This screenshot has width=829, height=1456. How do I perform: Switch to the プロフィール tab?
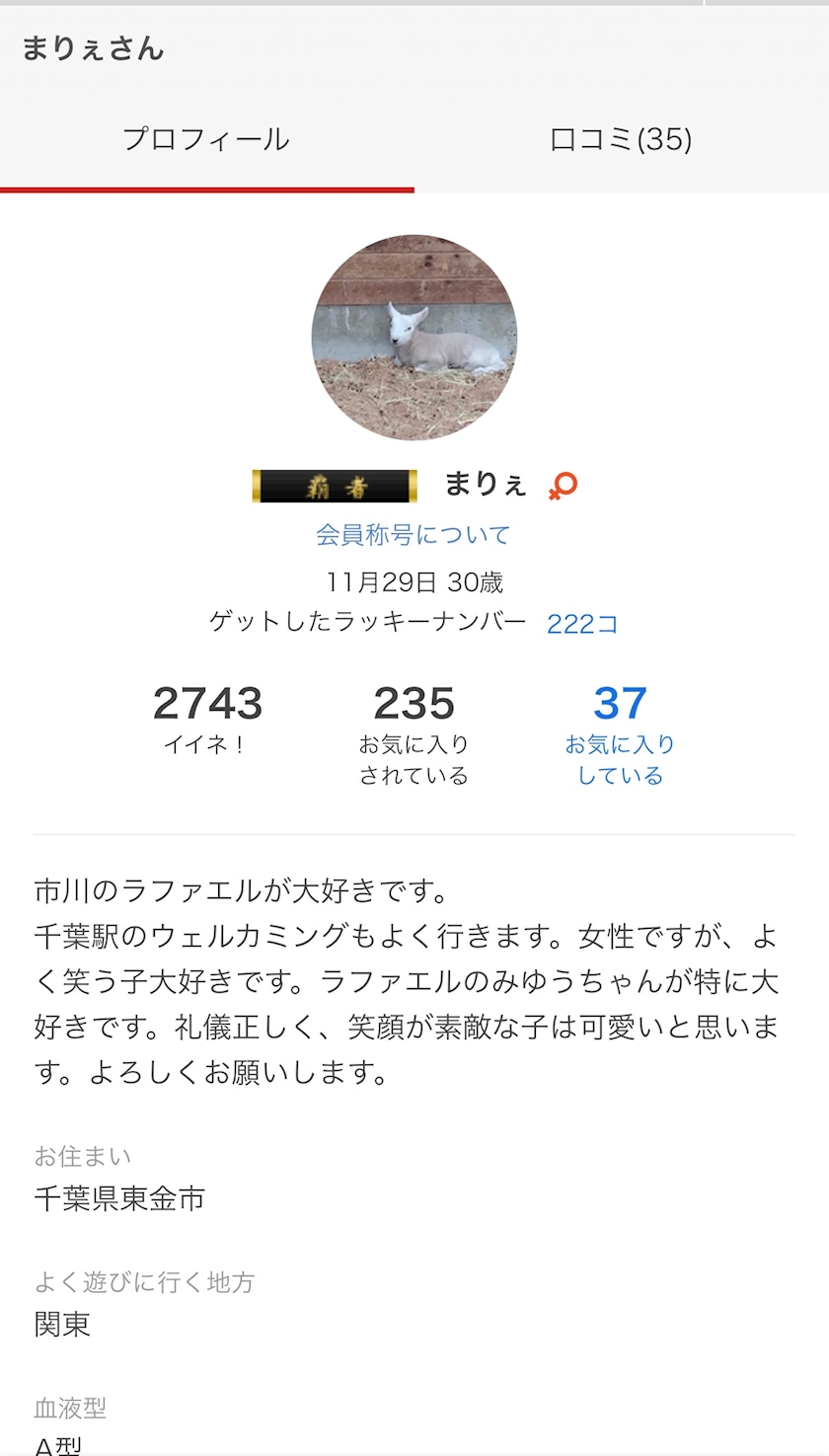[206, 139]
